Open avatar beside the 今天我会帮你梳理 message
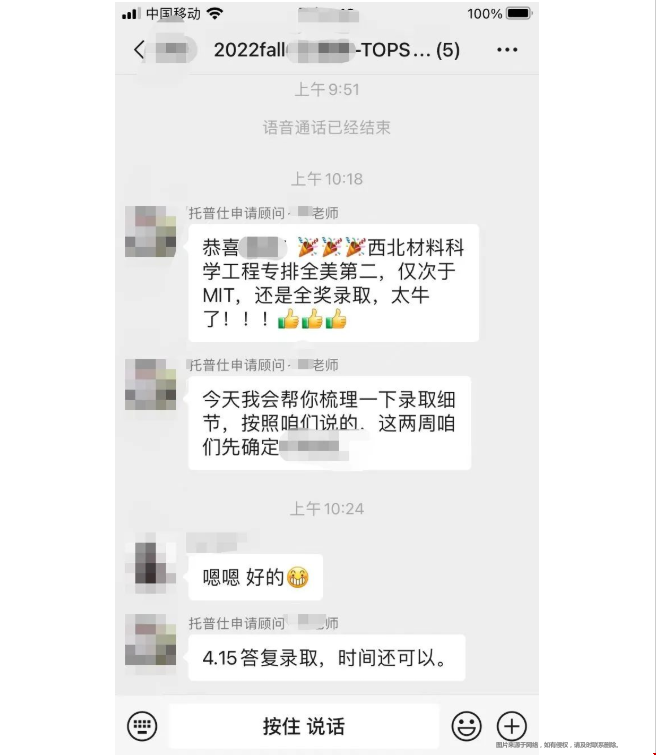 tap(150, 383)
